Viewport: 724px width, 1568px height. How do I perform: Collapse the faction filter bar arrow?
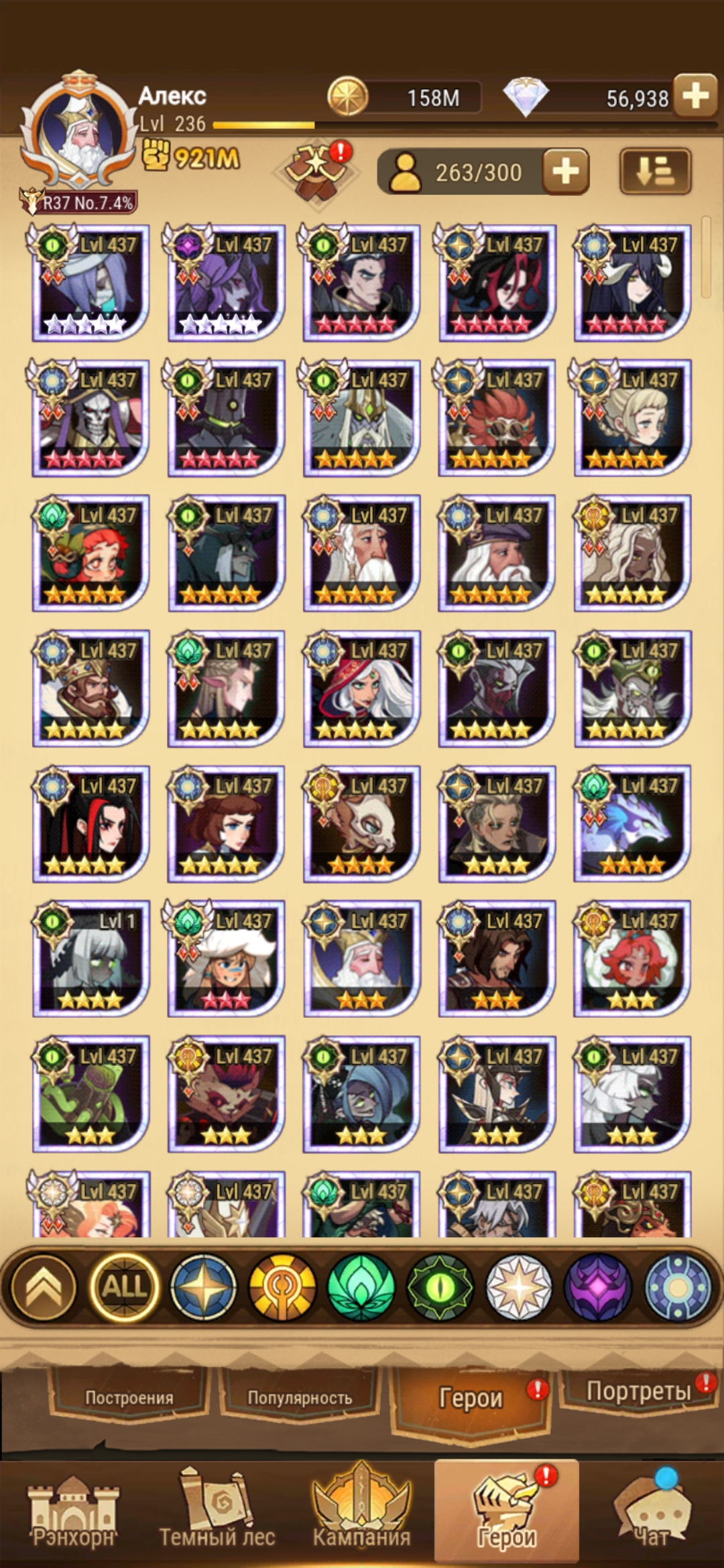pos(43,1287)
